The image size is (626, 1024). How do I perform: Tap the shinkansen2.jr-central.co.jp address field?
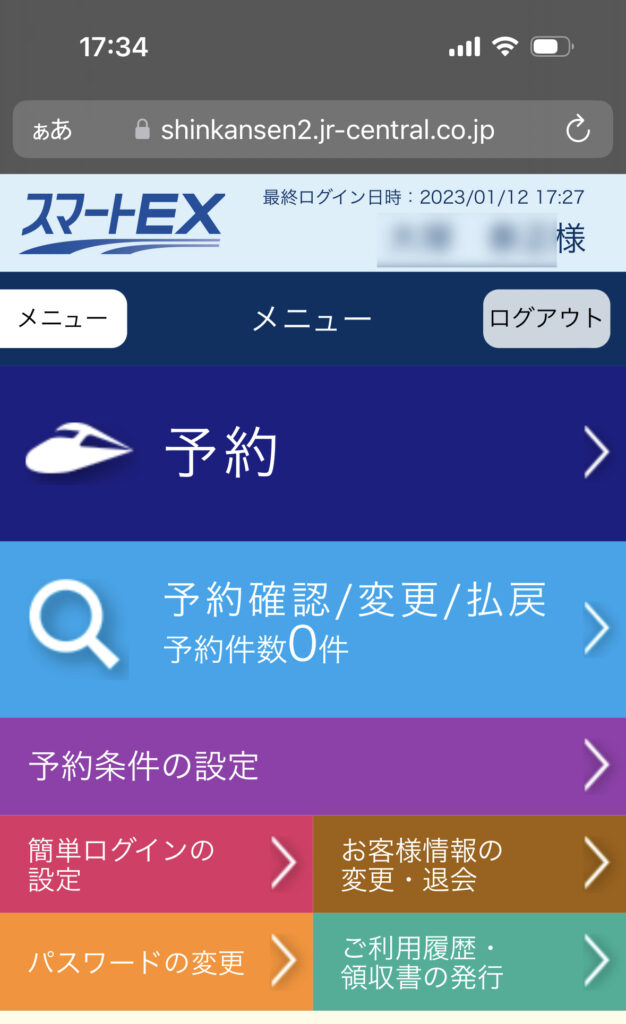pyautogui.click(x=313, y=129)
